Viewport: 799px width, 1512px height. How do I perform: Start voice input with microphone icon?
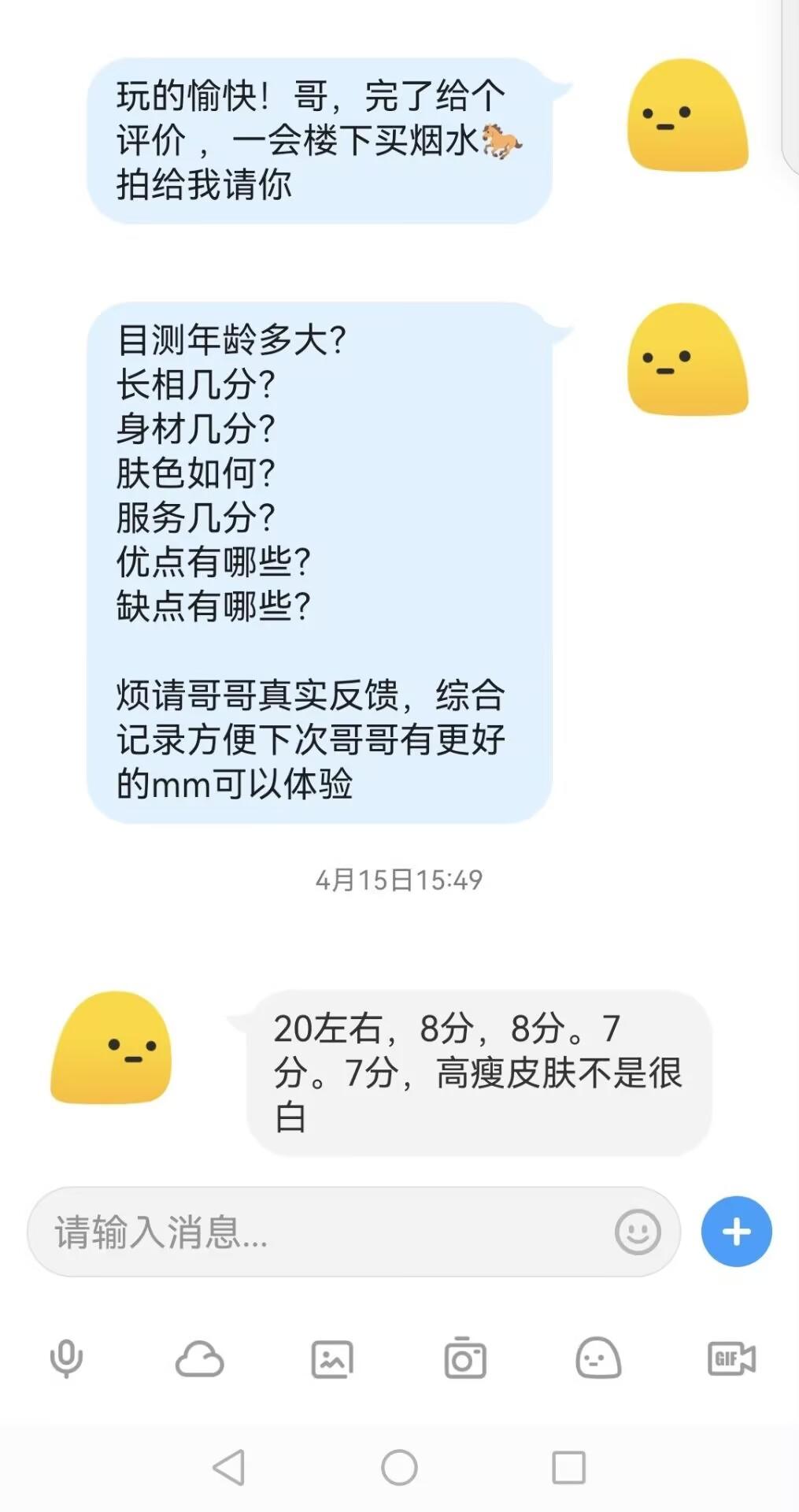pos(66,1359)
